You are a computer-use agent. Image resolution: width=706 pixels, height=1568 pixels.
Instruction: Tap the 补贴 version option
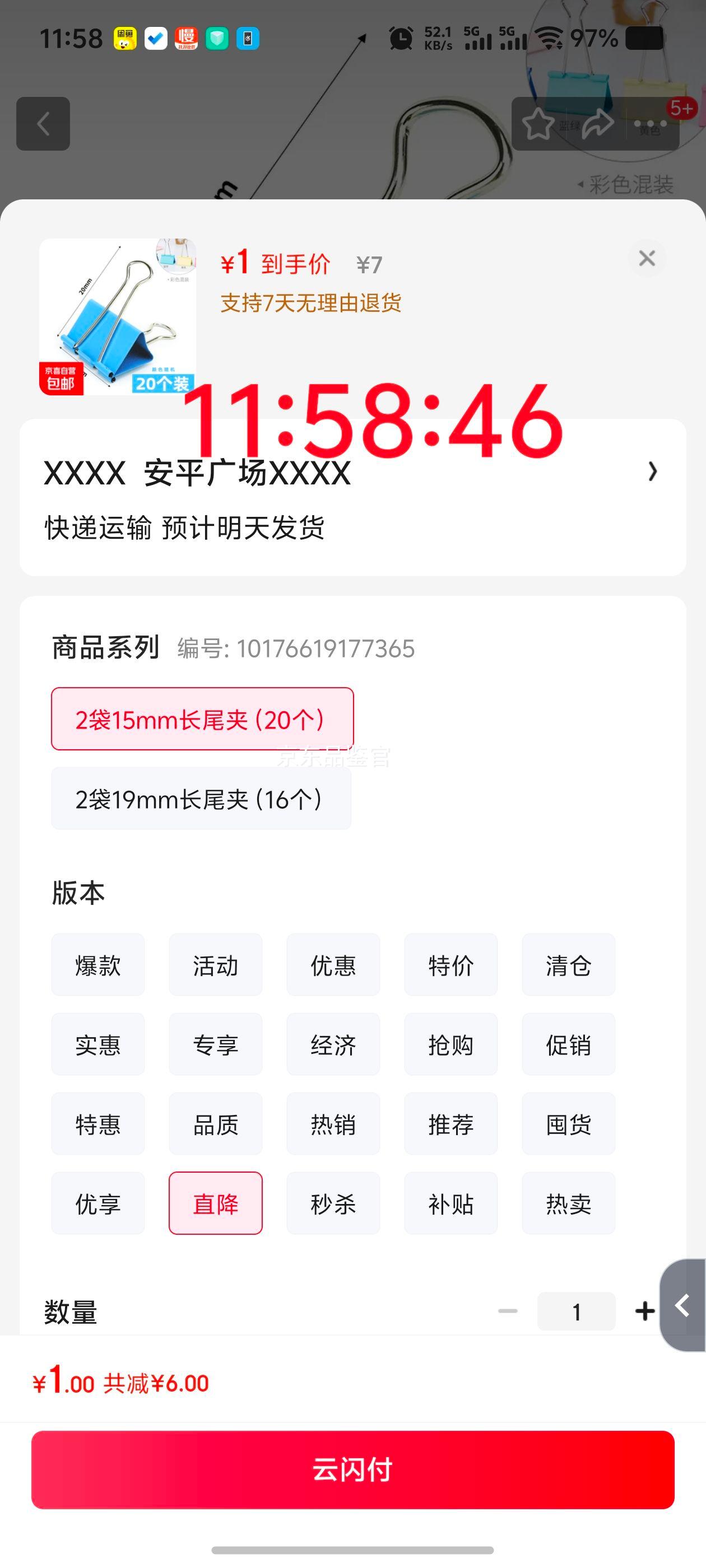pyautogui.click(x=450, y=1203)
